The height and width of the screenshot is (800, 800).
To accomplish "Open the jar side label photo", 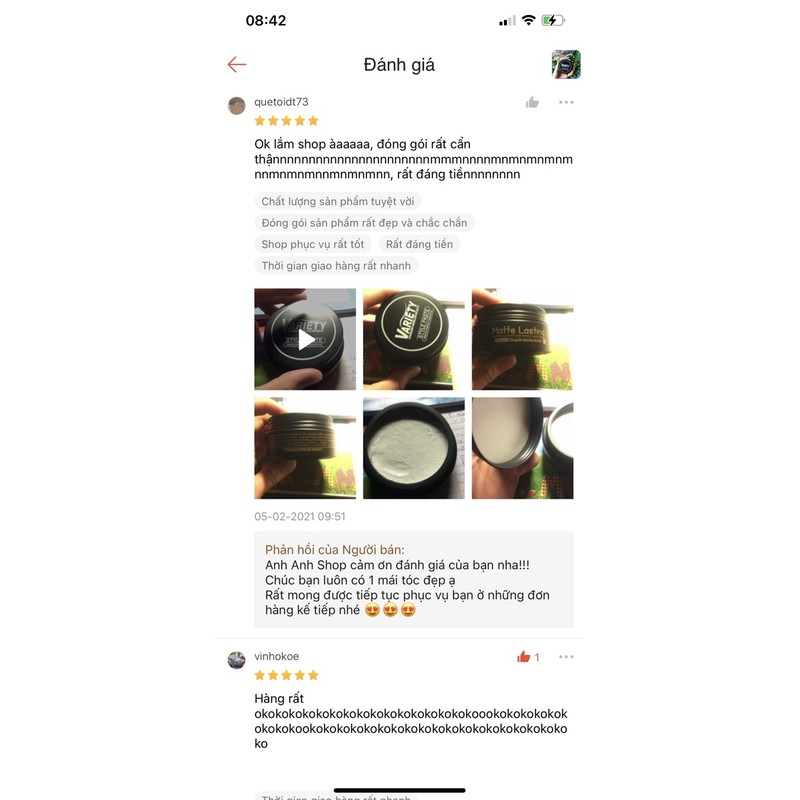I will (305, 448).
